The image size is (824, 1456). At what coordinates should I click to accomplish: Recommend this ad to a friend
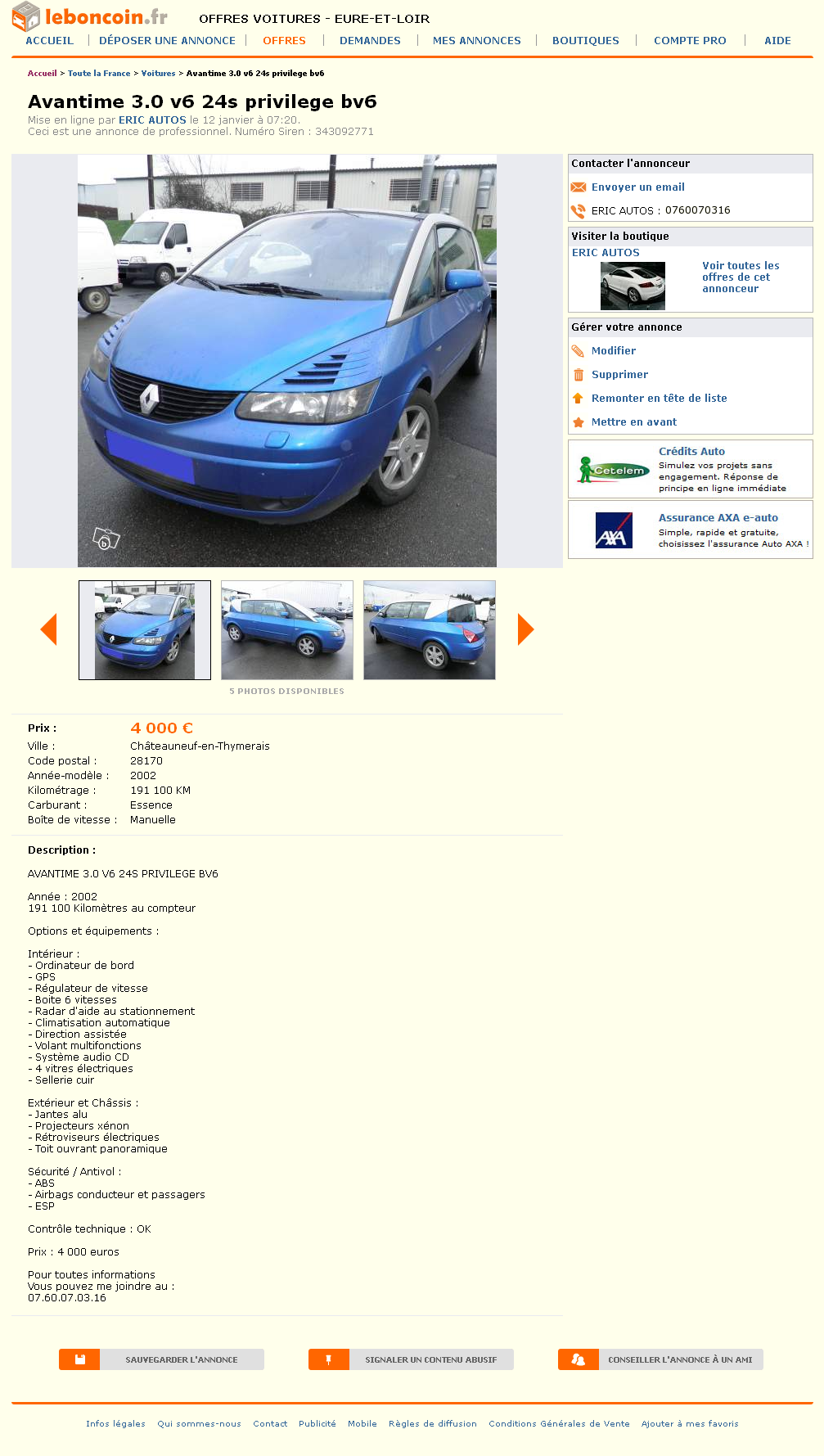pyautogui.click(x=661, y=1359)
